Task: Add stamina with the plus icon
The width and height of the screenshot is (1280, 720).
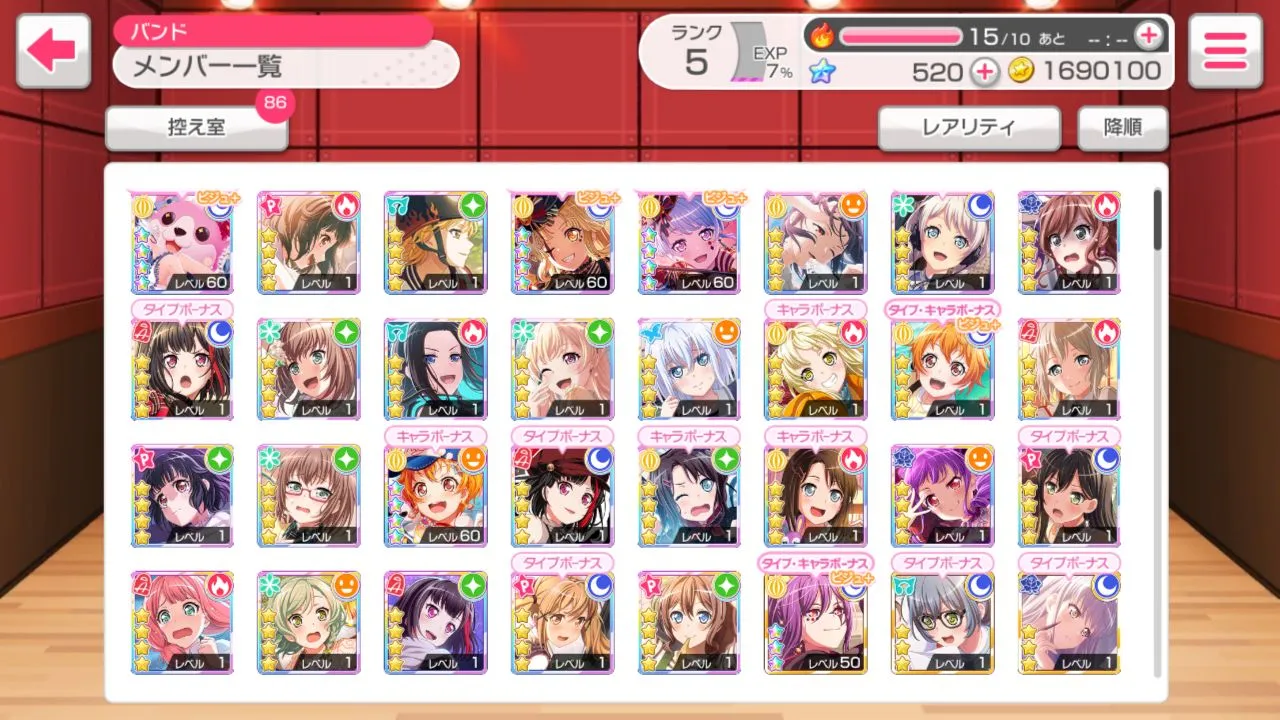Action: click(x=1149, y=36)
